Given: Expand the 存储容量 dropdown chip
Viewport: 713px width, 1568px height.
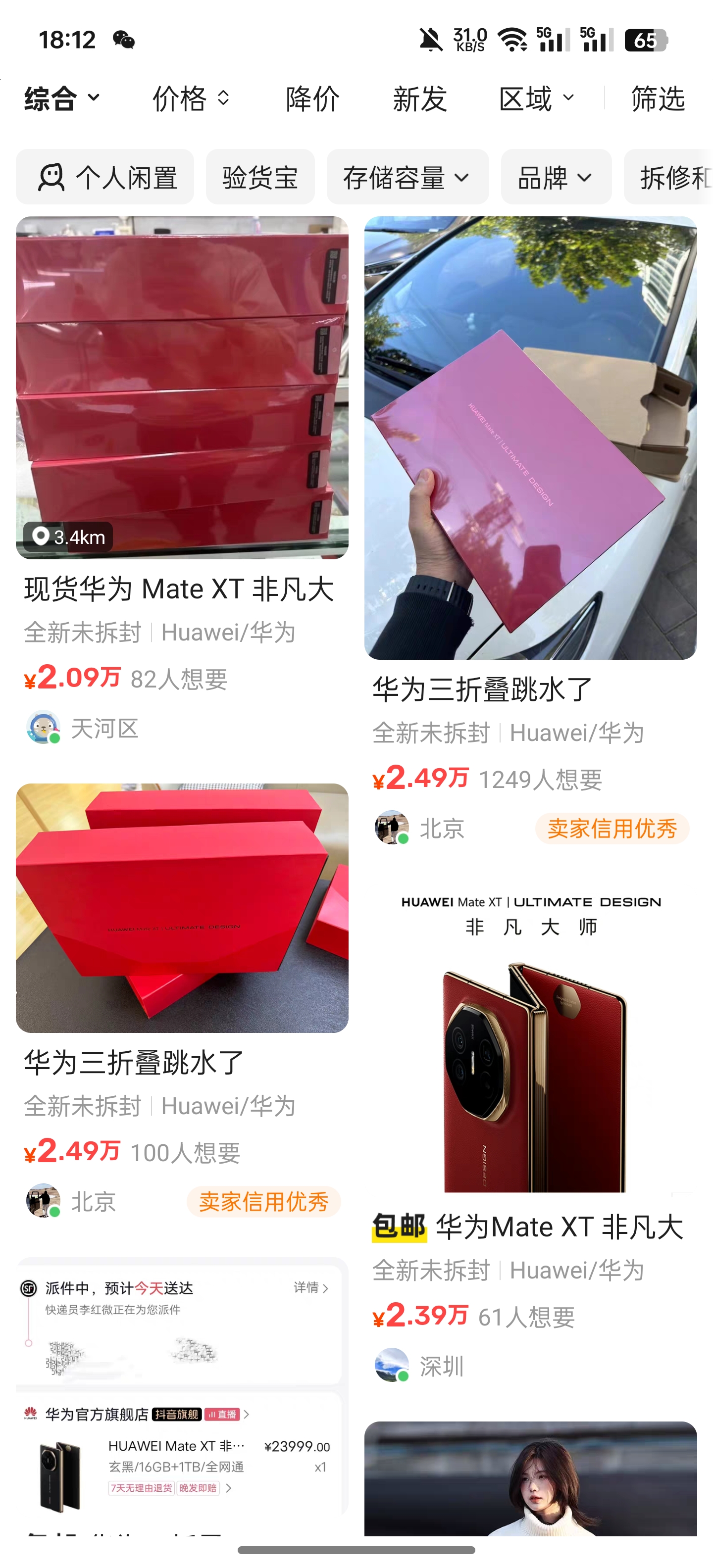Looking at the screenshot, I should pyautogui.click(x=407, y=177).
